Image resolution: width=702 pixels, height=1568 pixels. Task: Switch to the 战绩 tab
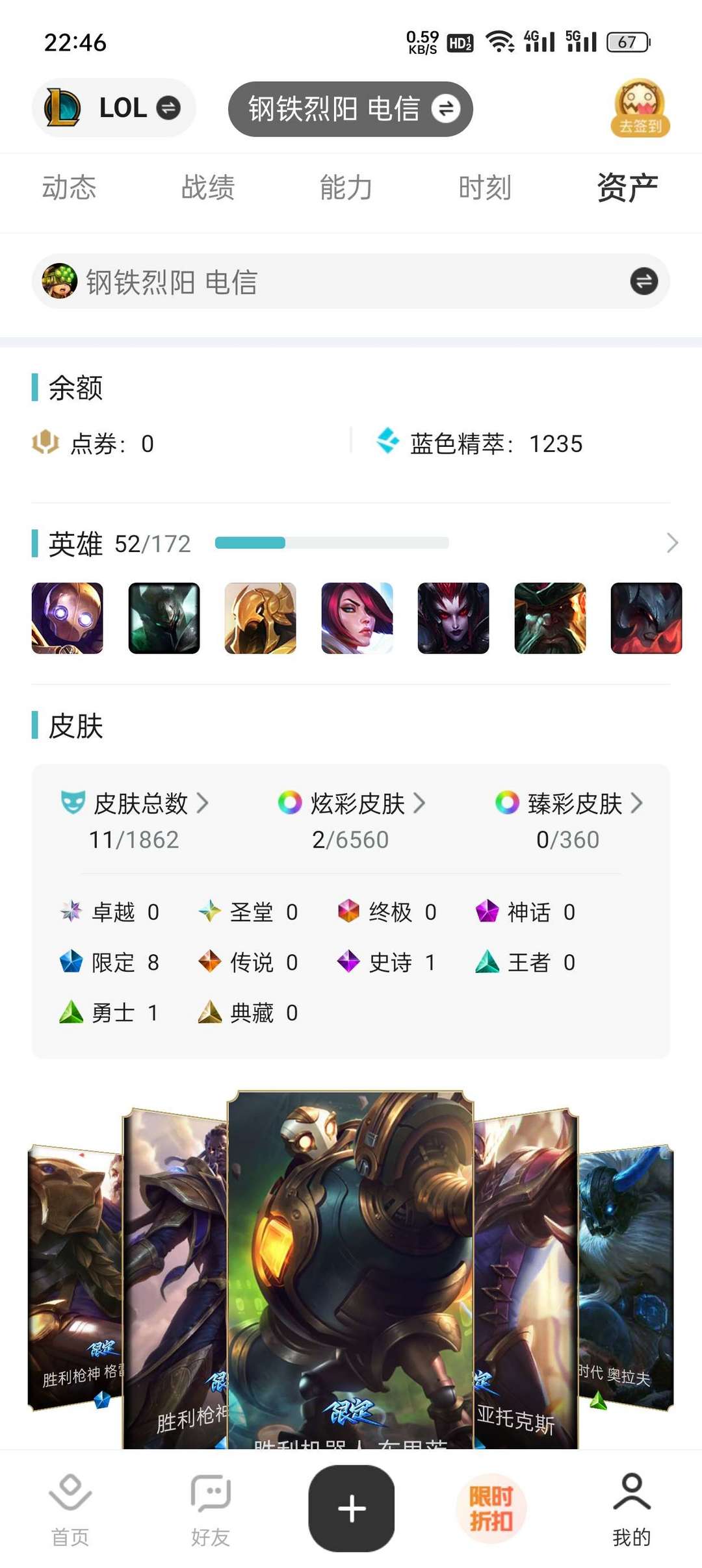207,188
